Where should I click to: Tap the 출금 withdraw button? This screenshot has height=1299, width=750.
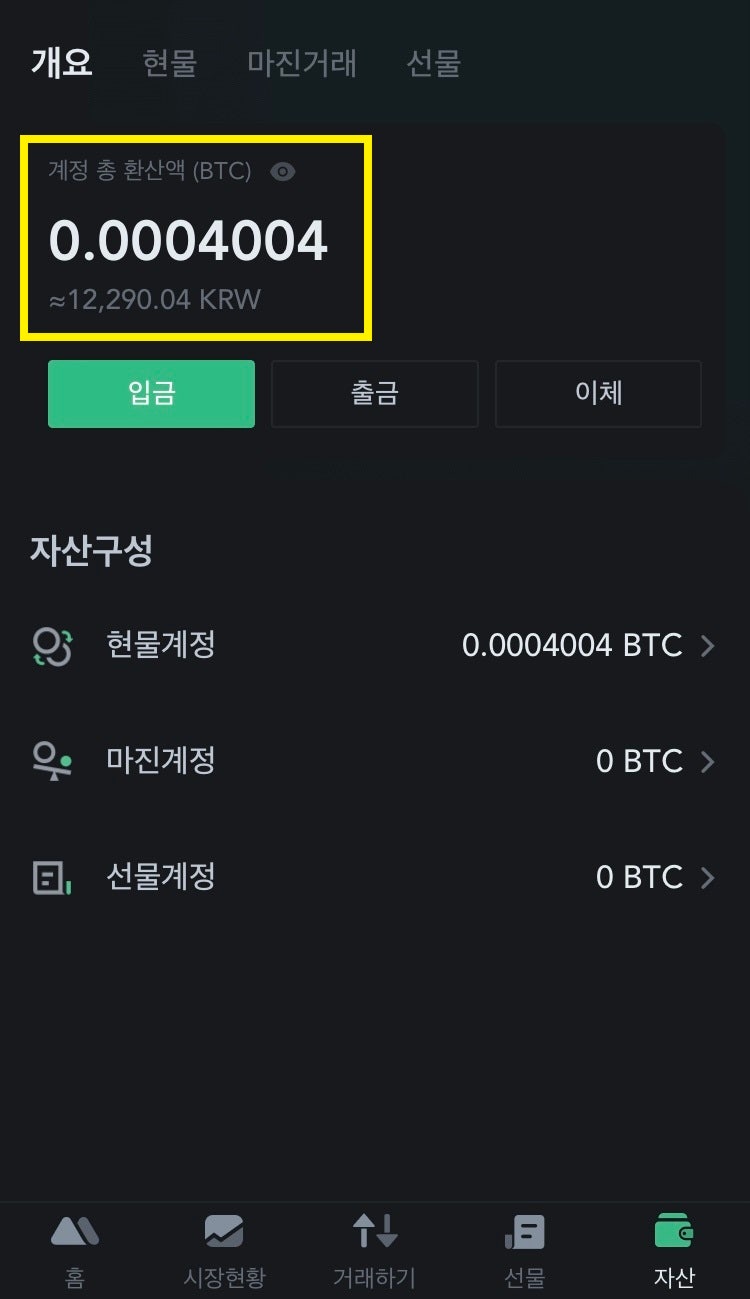(375, 394)
